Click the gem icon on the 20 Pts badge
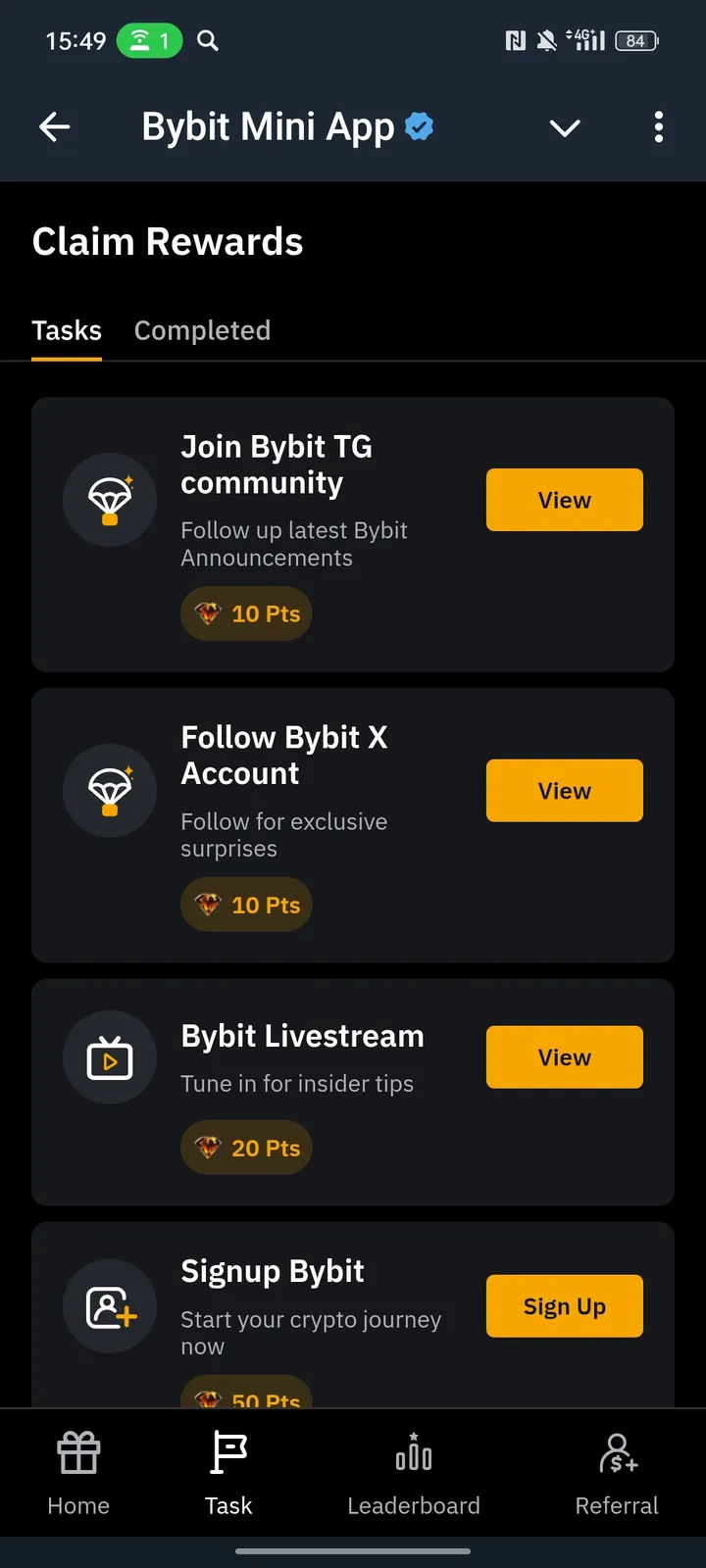Screen dimensions: 706x1568 (x=209, y=1147)
